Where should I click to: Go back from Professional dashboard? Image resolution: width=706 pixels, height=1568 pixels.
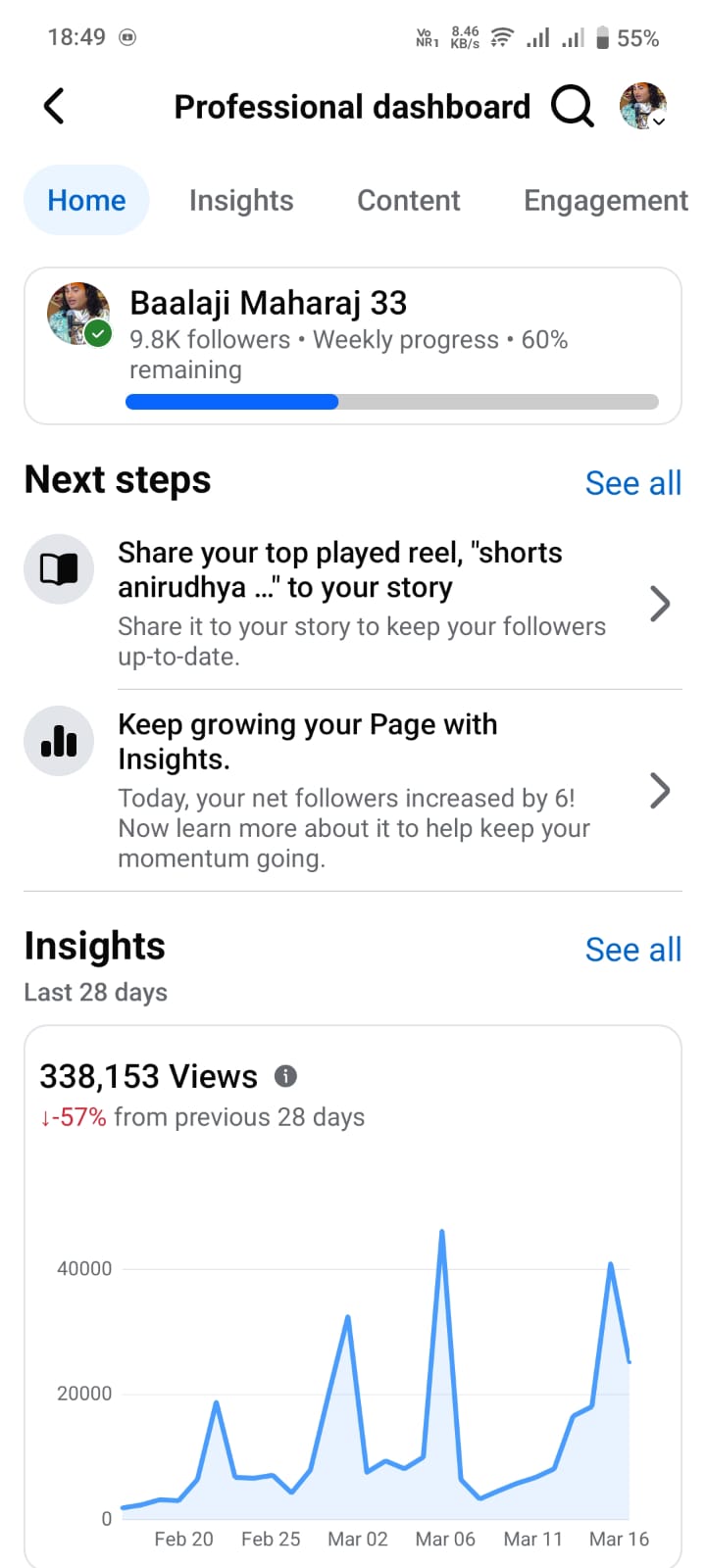(x=54, y=106)
